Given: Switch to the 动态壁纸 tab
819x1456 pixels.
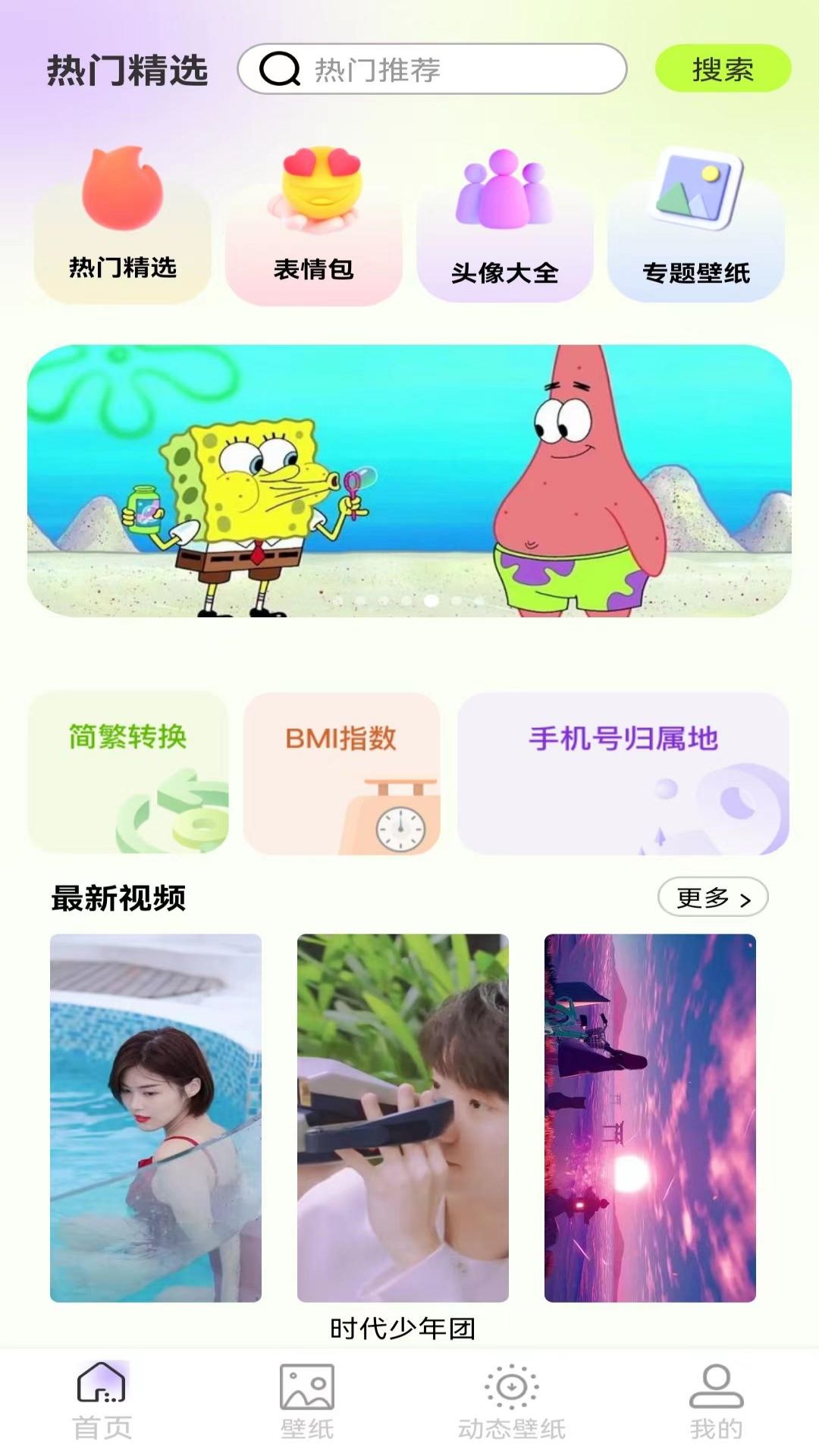Looking at the screenshot, I should [x=512, y=1401].
